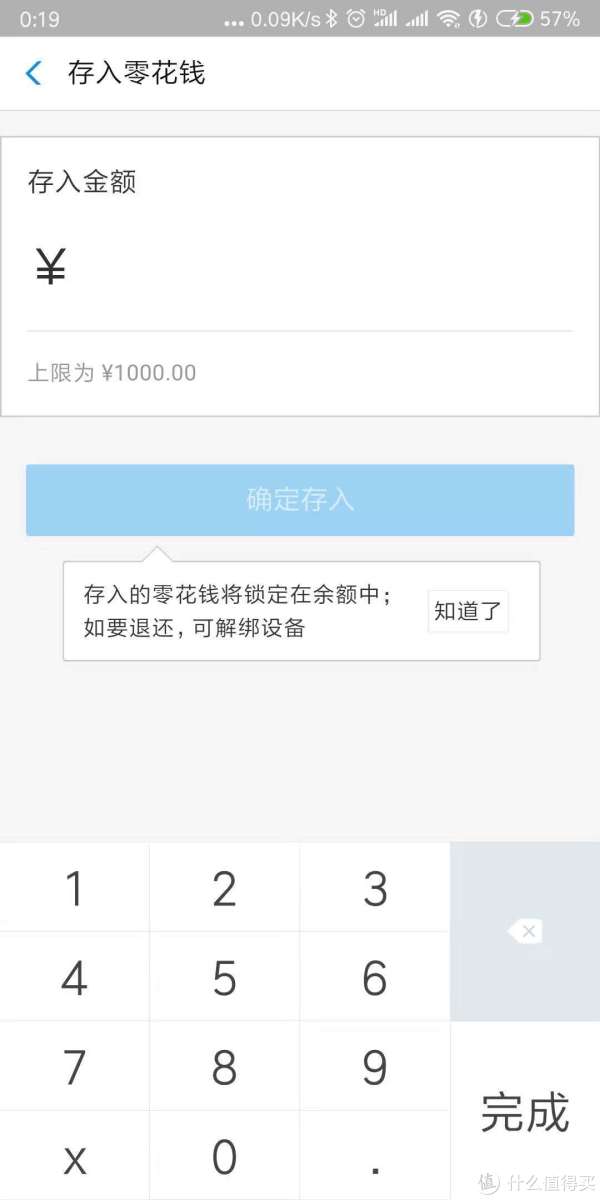Enter digit 1 on the keypad
Image resolution: width=600 pixels, height=1200 pixels.
click(x=75, y=888)
